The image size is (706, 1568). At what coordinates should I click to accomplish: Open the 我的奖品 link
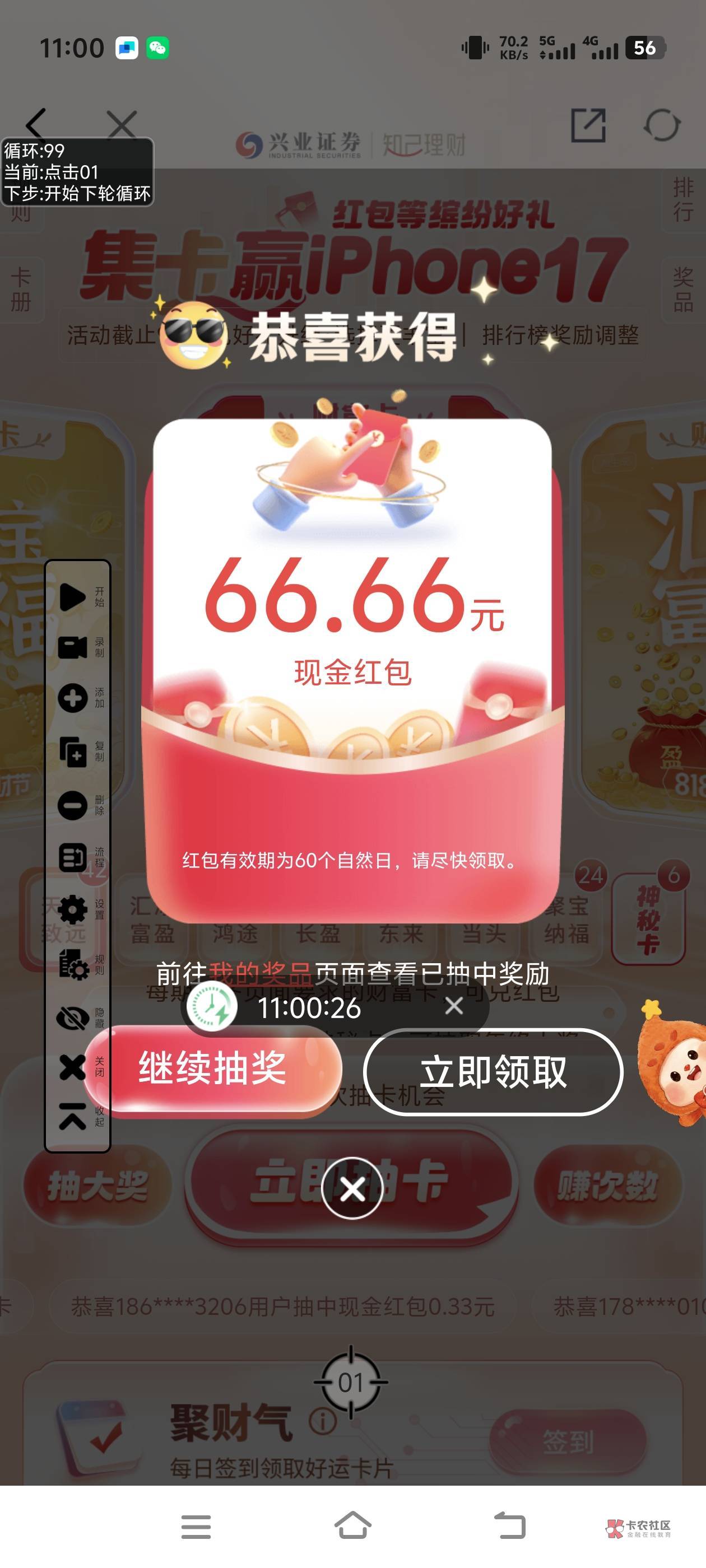[260, 974]
